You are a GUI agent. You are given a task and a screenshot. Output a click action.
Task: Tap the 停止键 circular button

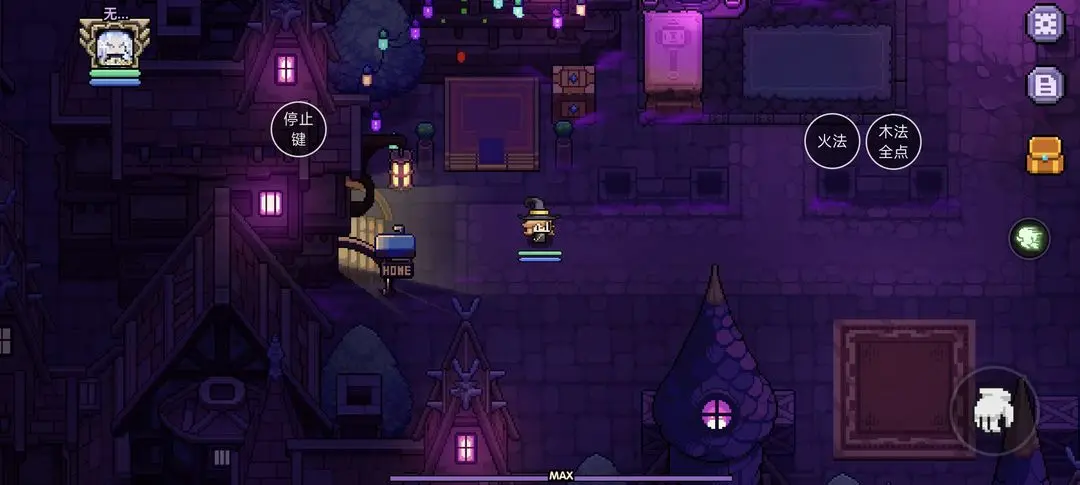tap(299, 130)
